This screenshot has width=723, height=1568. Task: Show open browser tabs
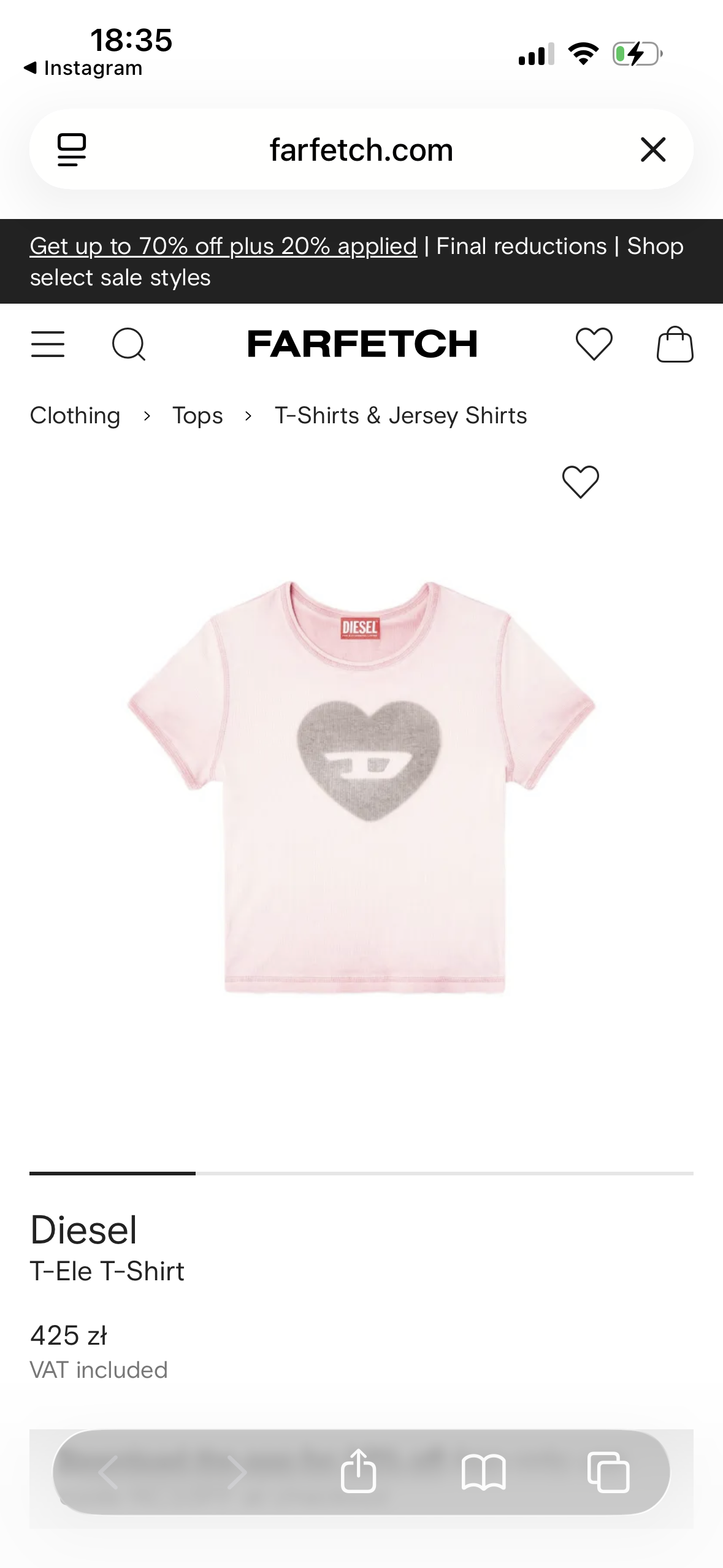tap(608, 1471)
